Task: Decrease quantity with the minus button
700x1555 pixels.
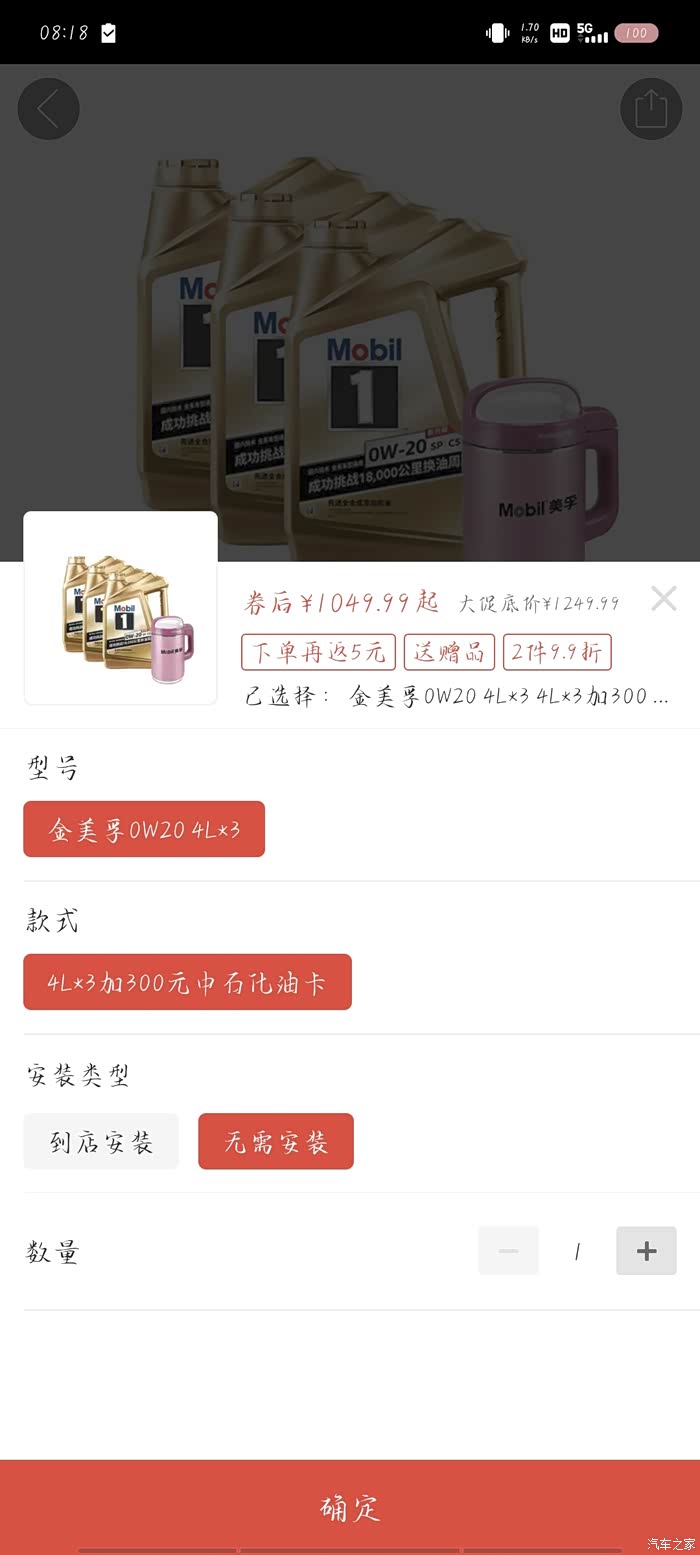Action: 508,1250
